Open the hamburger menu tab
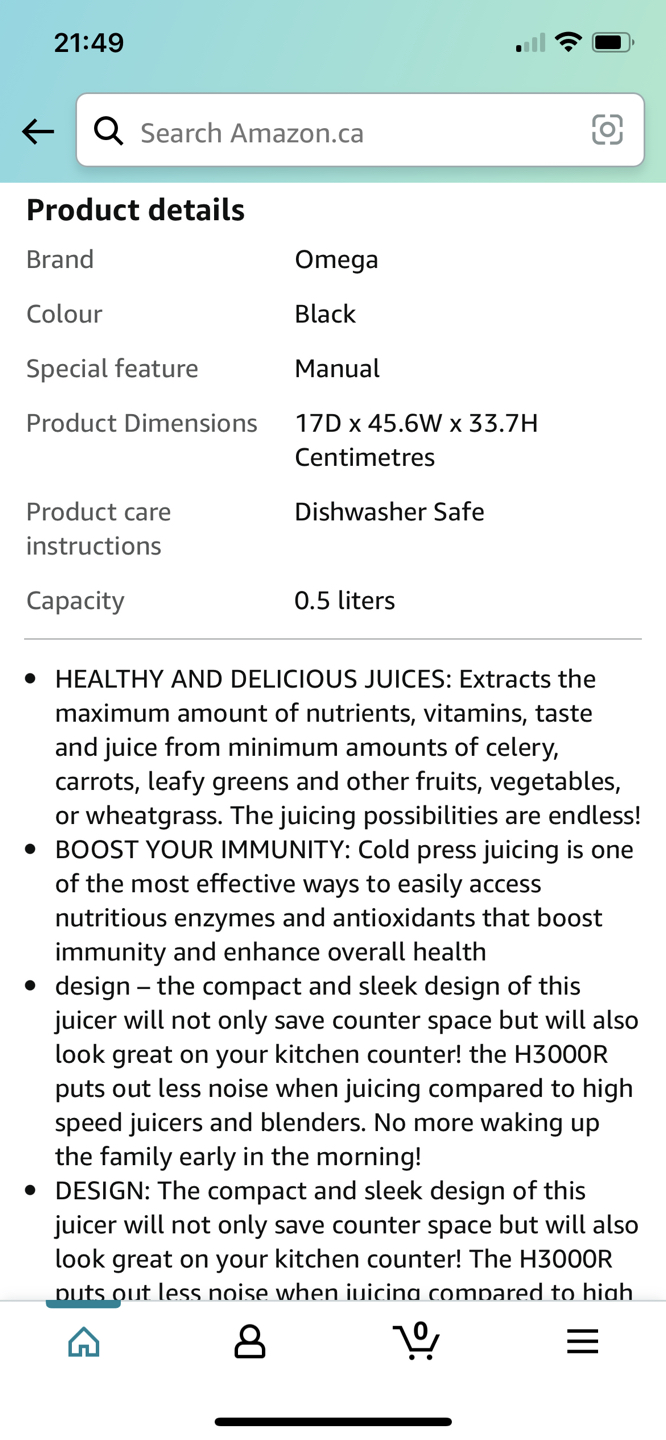Viewport: 666px width, 1440px height. click(x=582, y=1341)
